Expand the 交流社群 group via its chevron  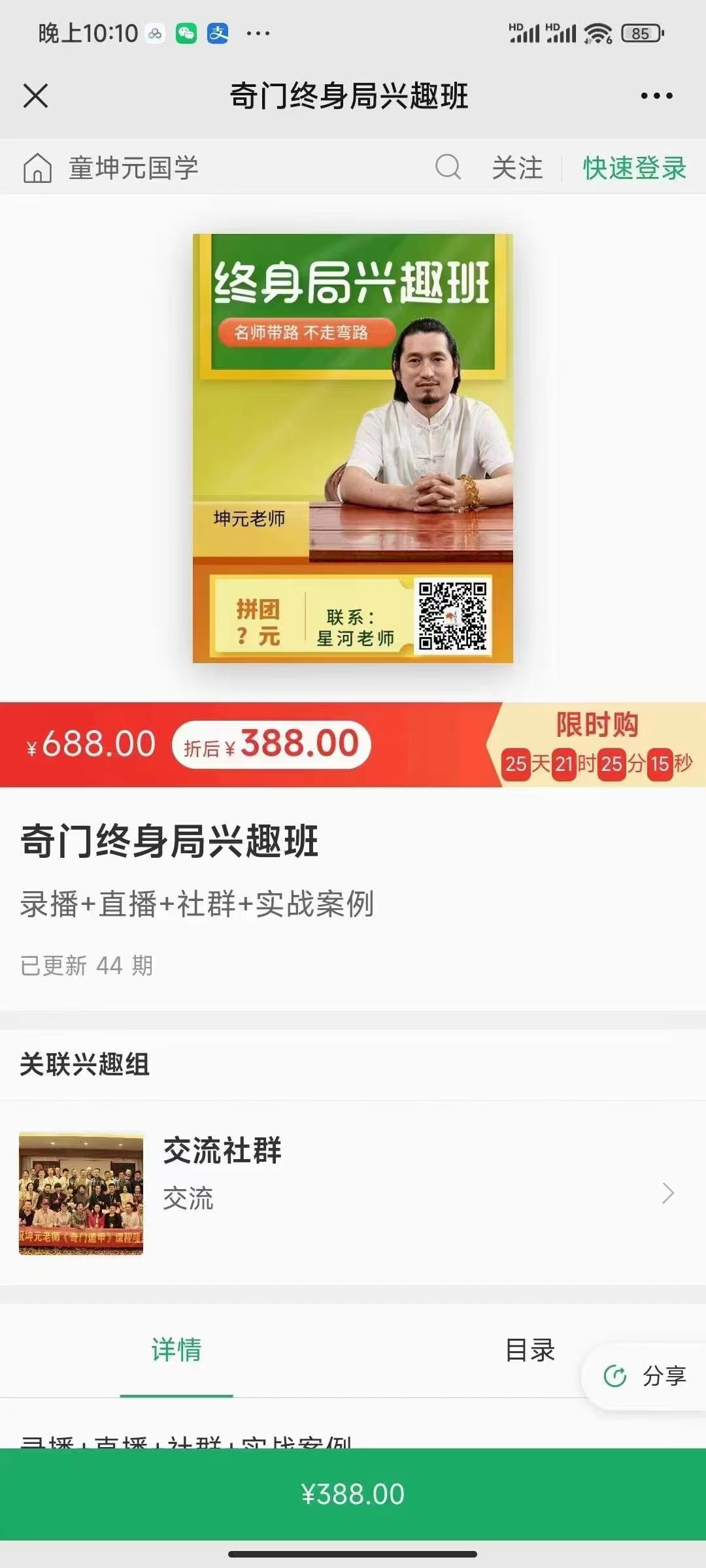point(669,1193)
